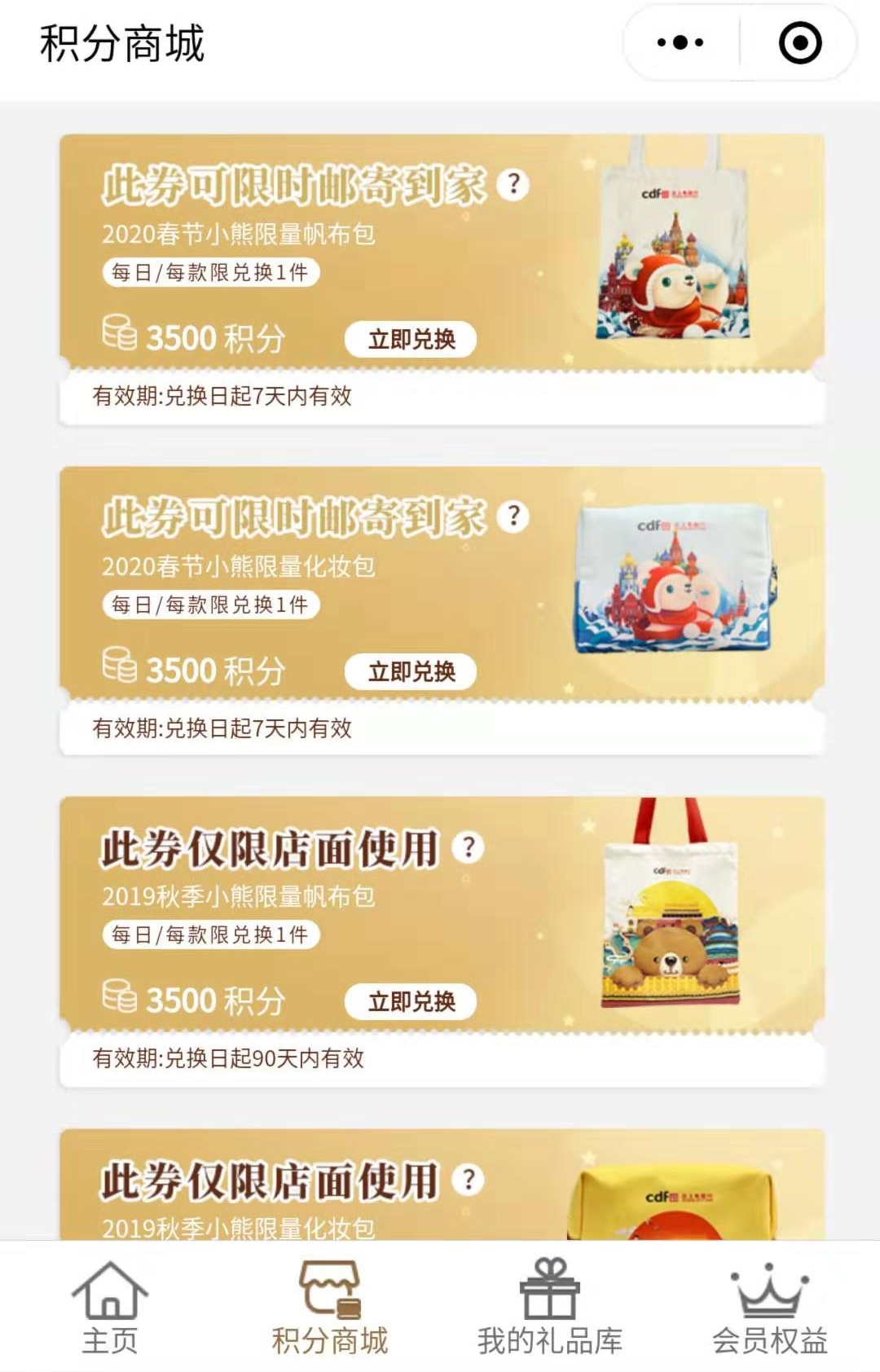Go to 我的礼品库 tab
The width and height of the screenshot is (880, 1372).
(550, 1307)
